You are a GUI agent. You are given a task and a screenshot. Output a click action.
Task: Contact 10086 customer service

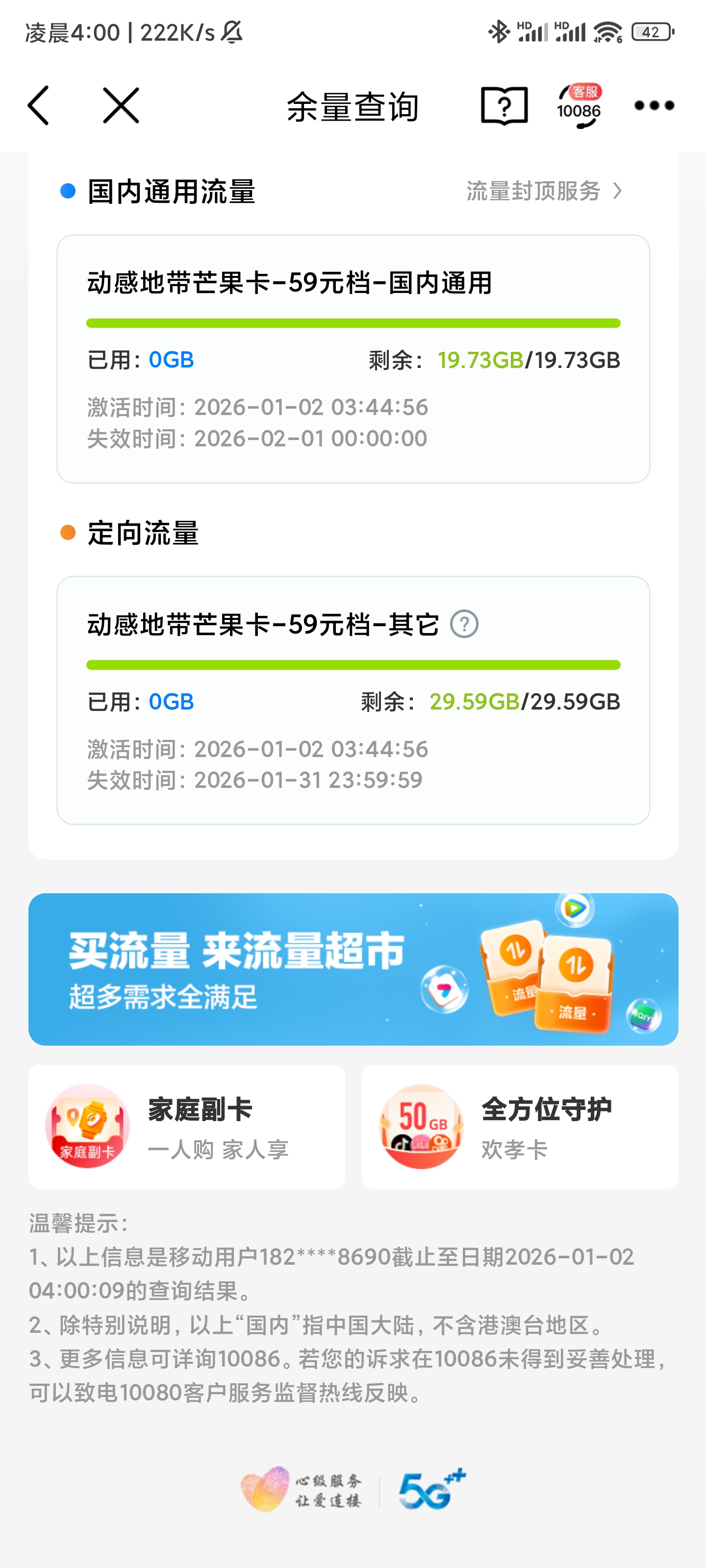[579, 106]
